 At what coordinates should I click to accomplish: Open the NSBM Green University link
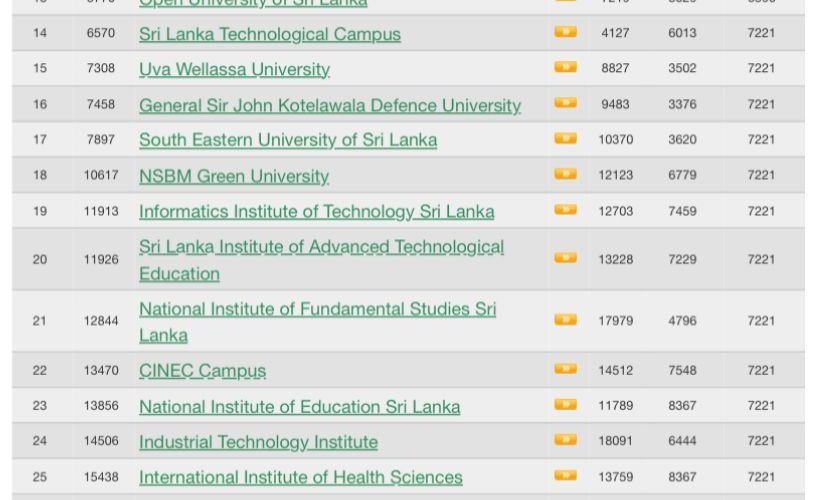[x=233, y=176]
